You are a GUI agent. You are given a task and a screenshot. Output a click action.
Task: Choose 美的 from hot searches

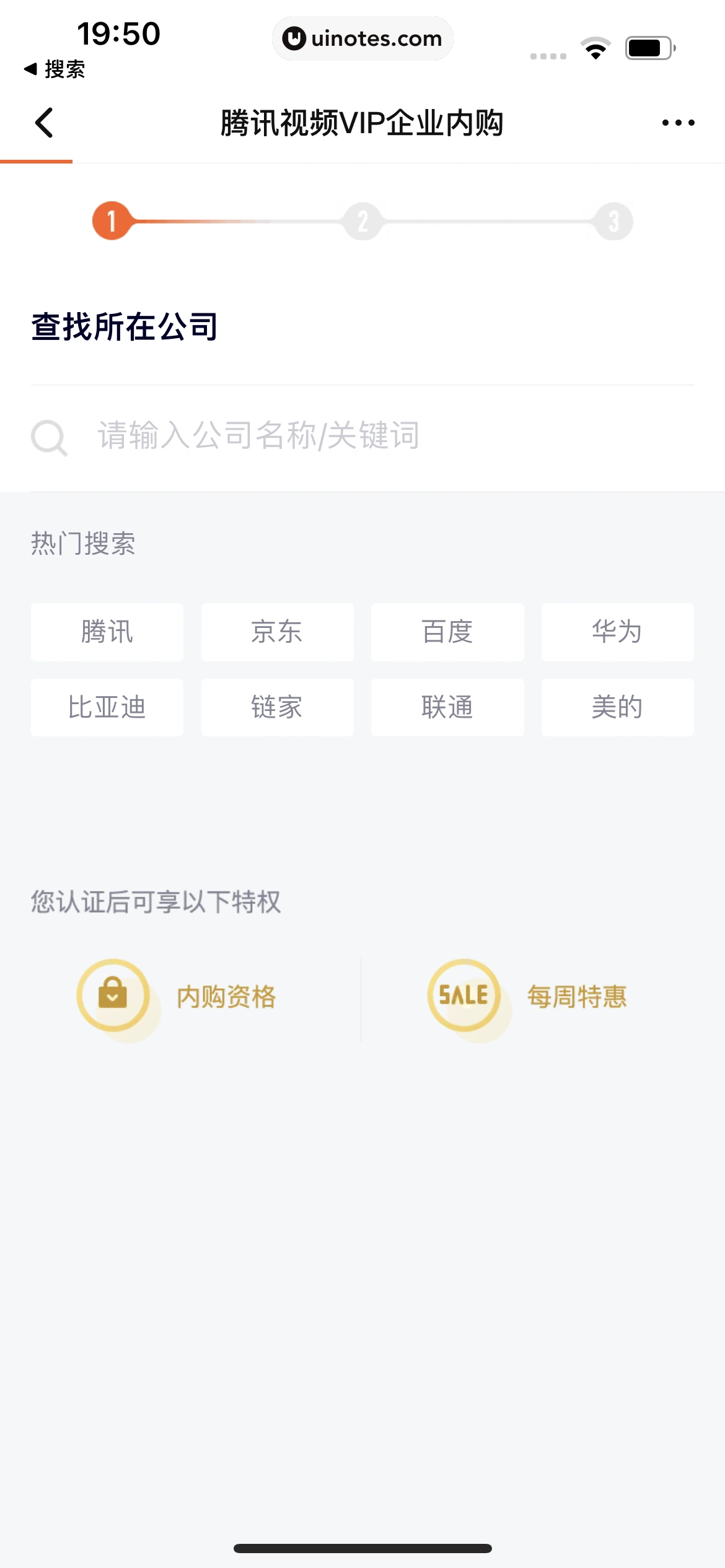point(617,707)
